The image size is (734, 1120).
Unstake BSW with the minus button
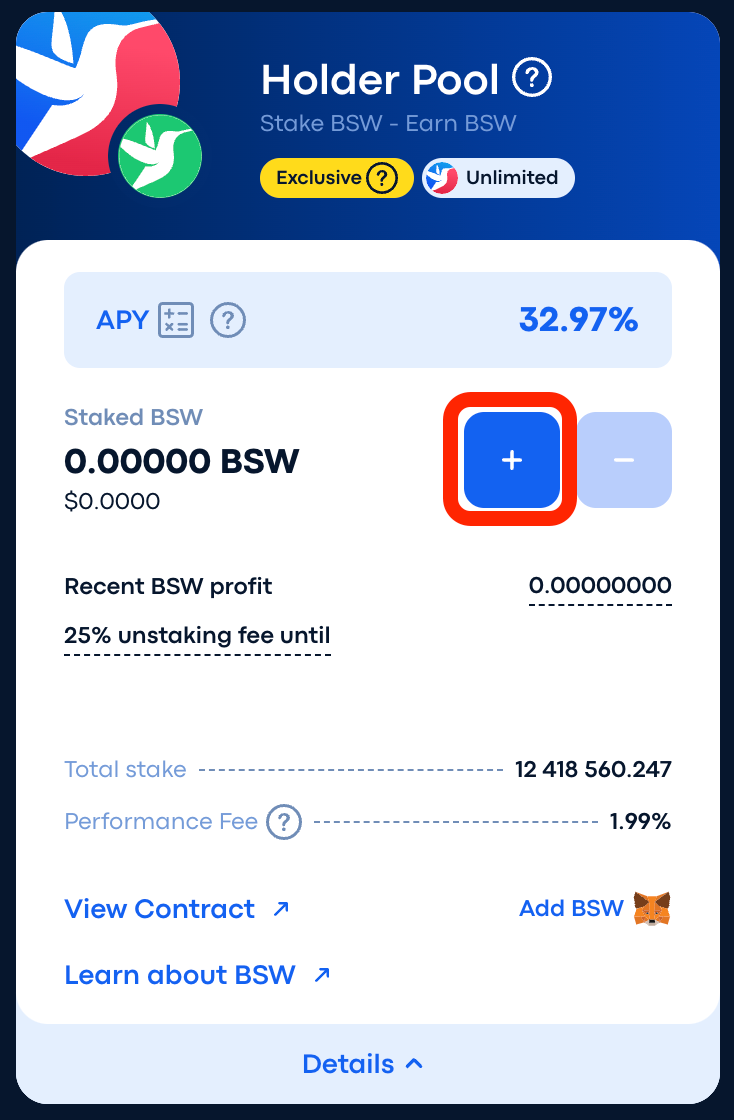point(624,460)
